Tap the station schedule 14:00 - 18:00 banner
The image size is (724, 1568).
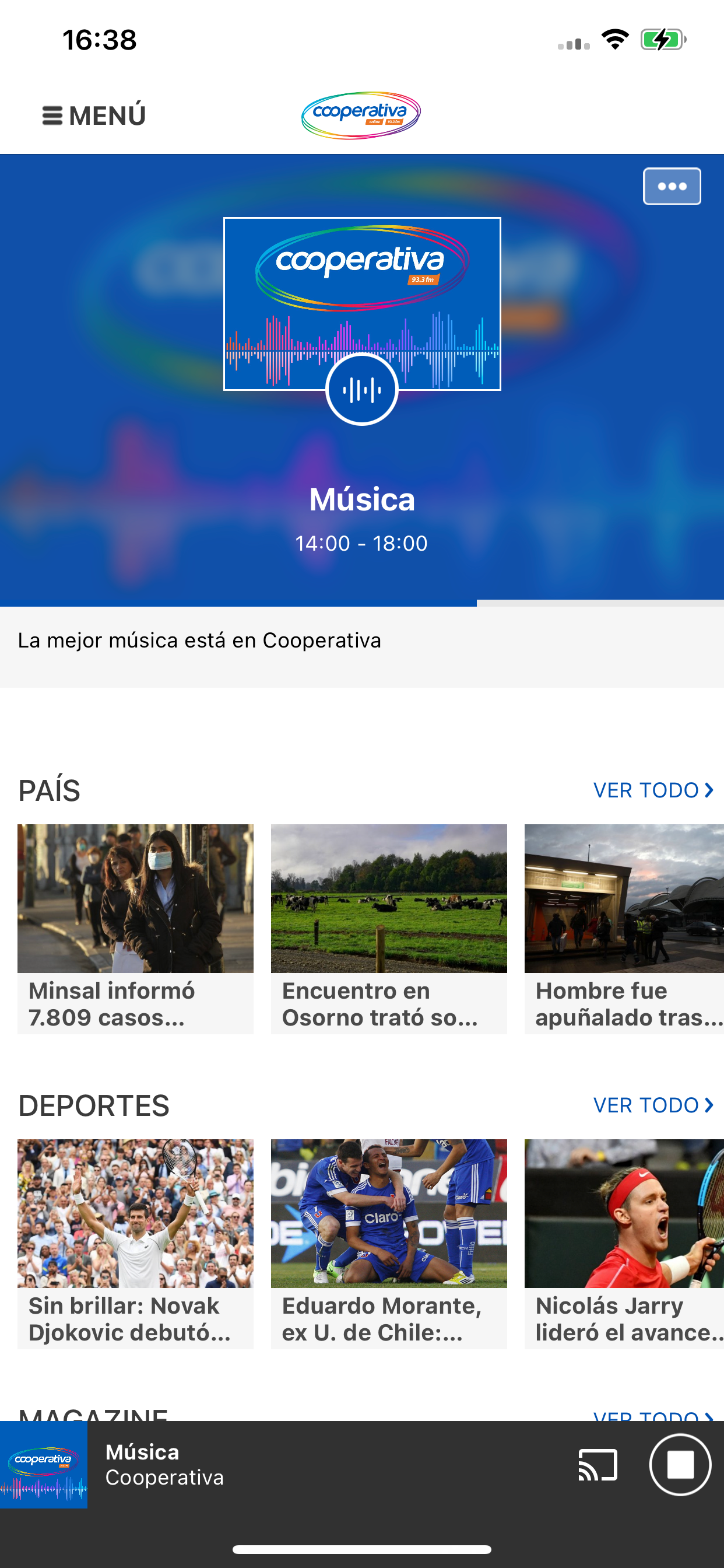[361, 543]
